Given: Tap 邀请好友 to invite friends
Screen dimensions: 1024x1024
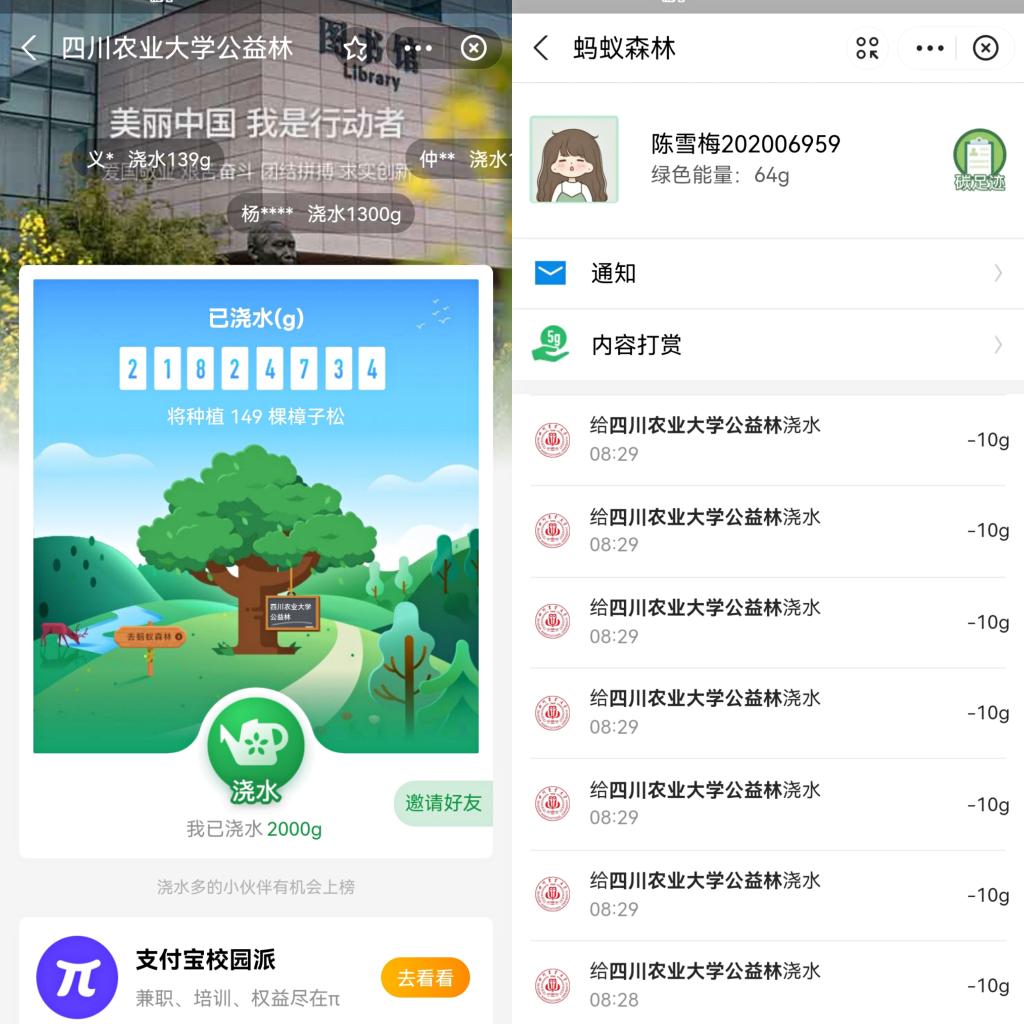Looking at the screenshot, I should (x=443, y=802).
